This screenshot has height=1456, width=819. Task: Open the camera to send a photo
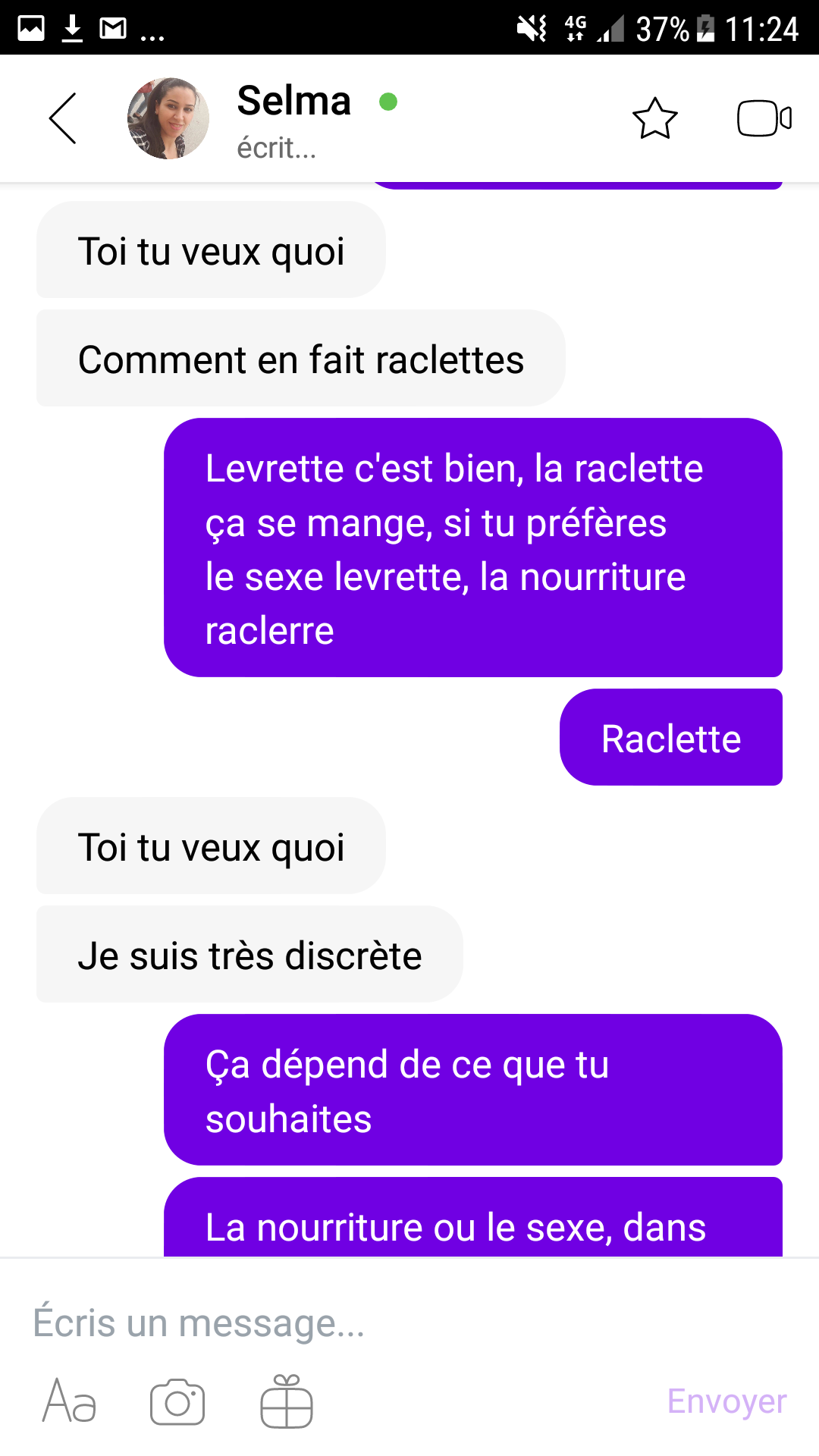coord(177,1401)
